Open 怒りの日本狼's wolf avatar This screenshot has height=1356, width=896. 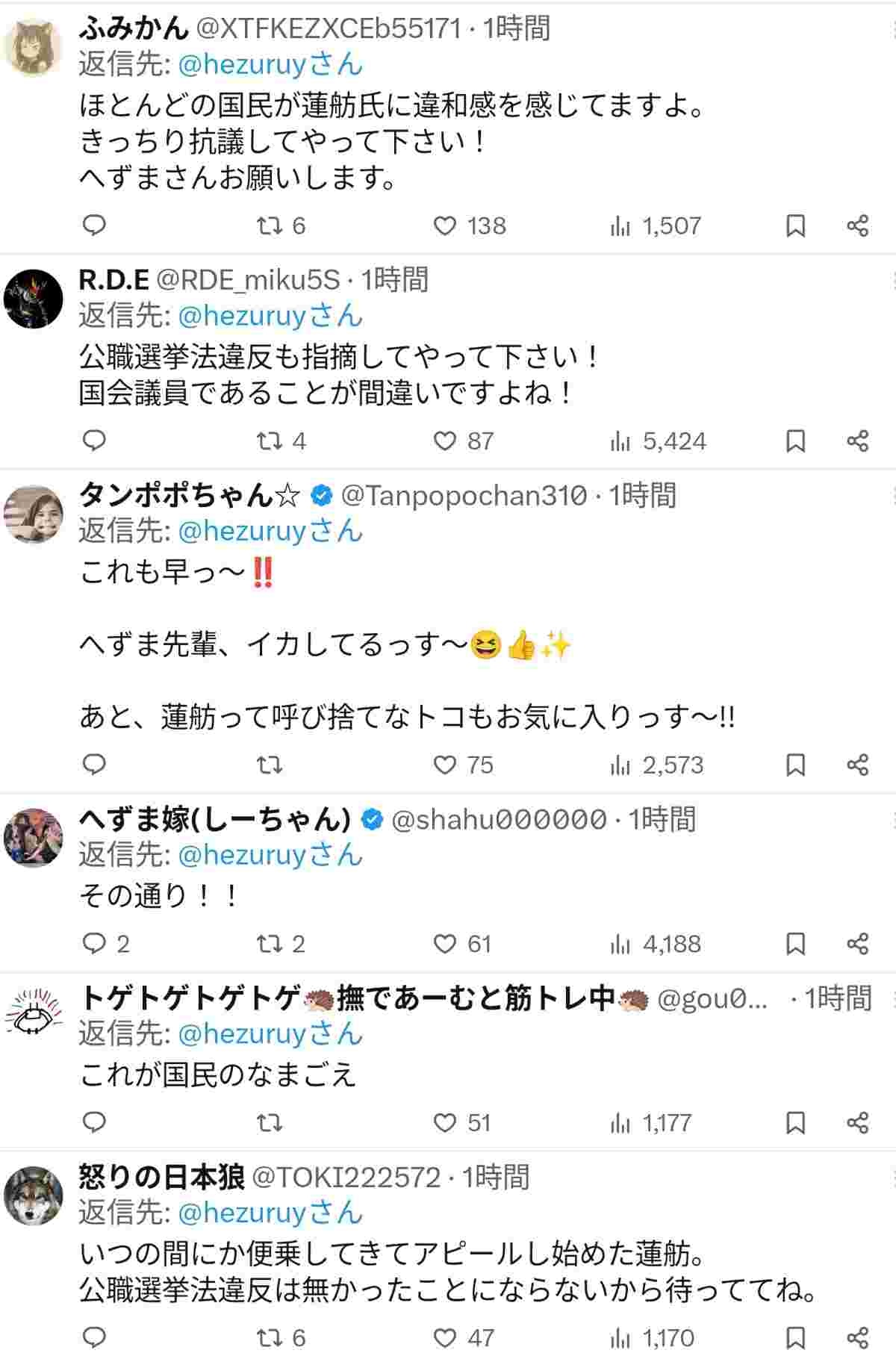click(34, 1195)
